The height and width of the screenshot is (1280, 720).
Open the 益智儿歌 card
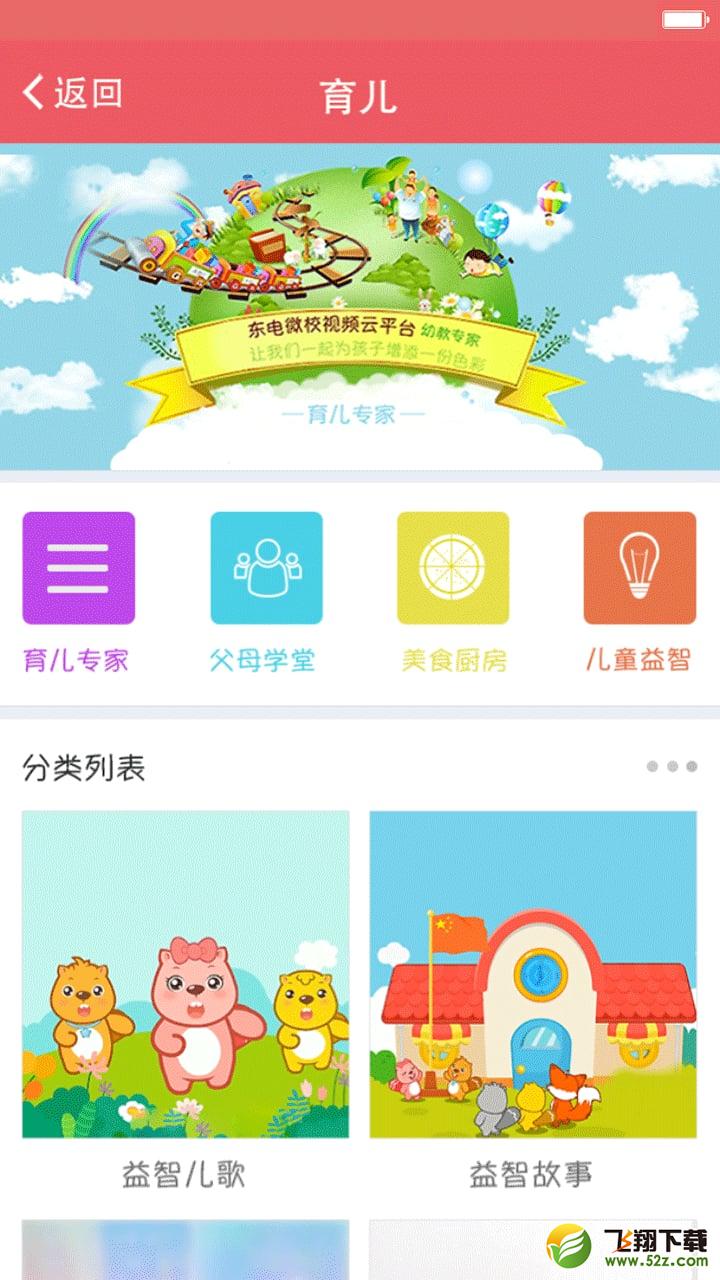pos(185,1000)
